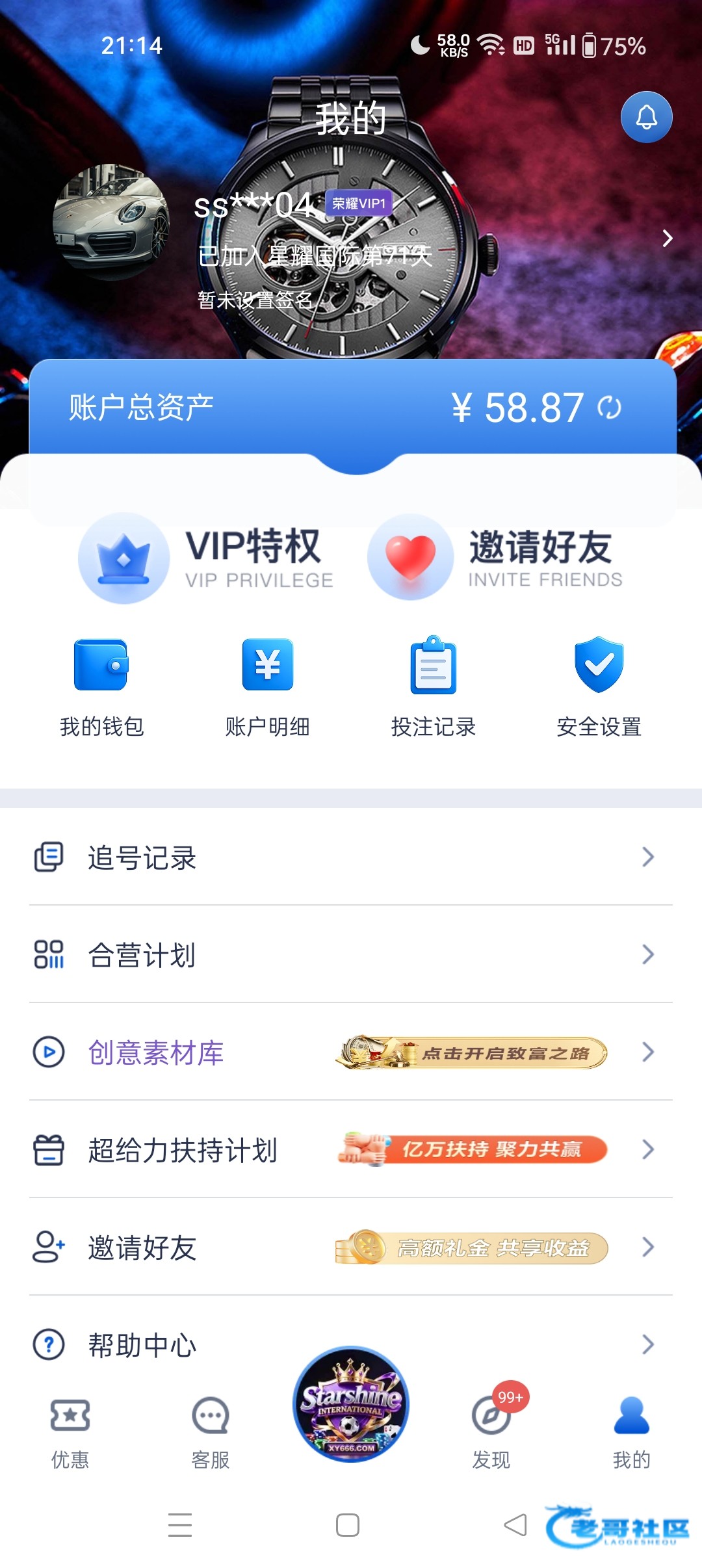This screenshot has width=702, height=1568.
Task: Open the profile details arrow
Action: pos(667,239)
